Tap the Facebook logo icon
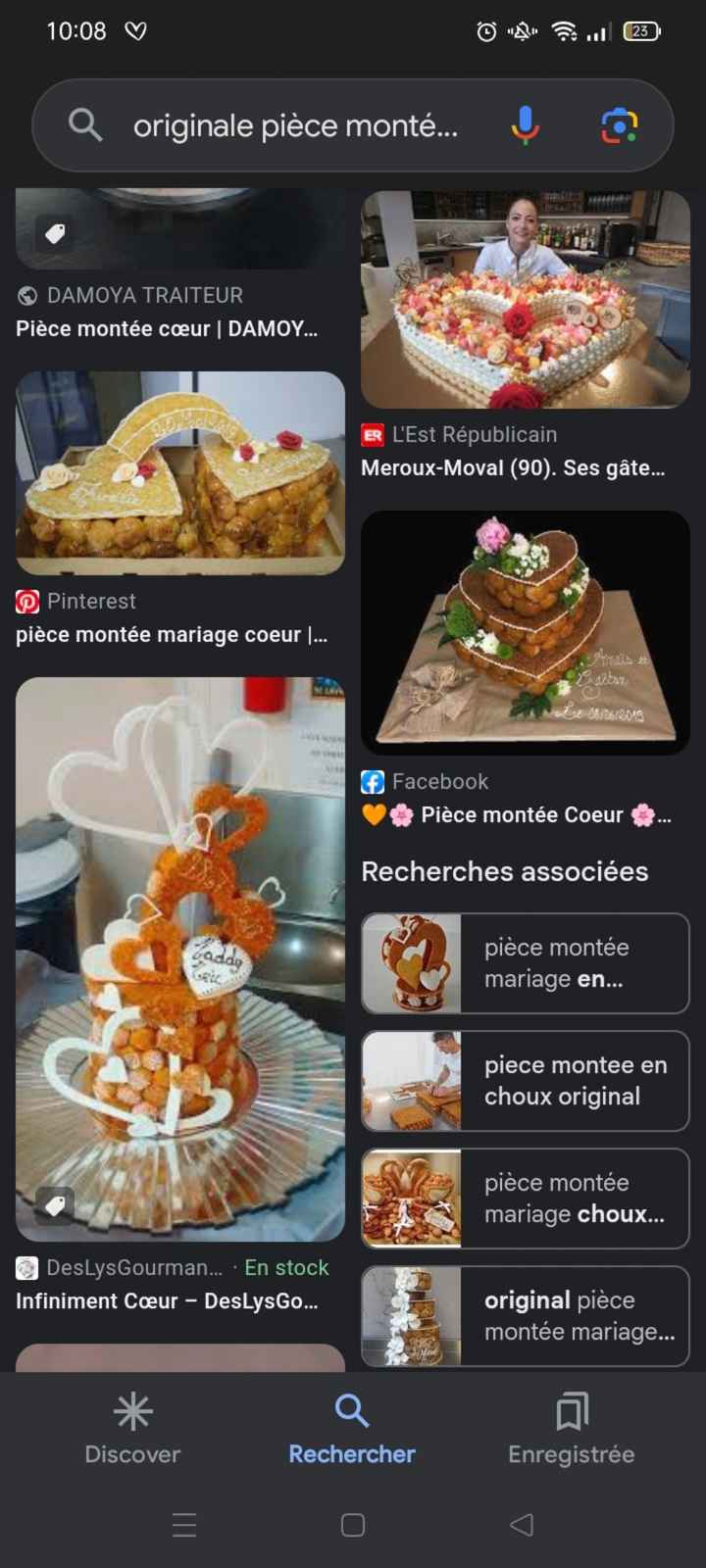The height and width of the screenshot is (1568, 706). coord(372,782)
